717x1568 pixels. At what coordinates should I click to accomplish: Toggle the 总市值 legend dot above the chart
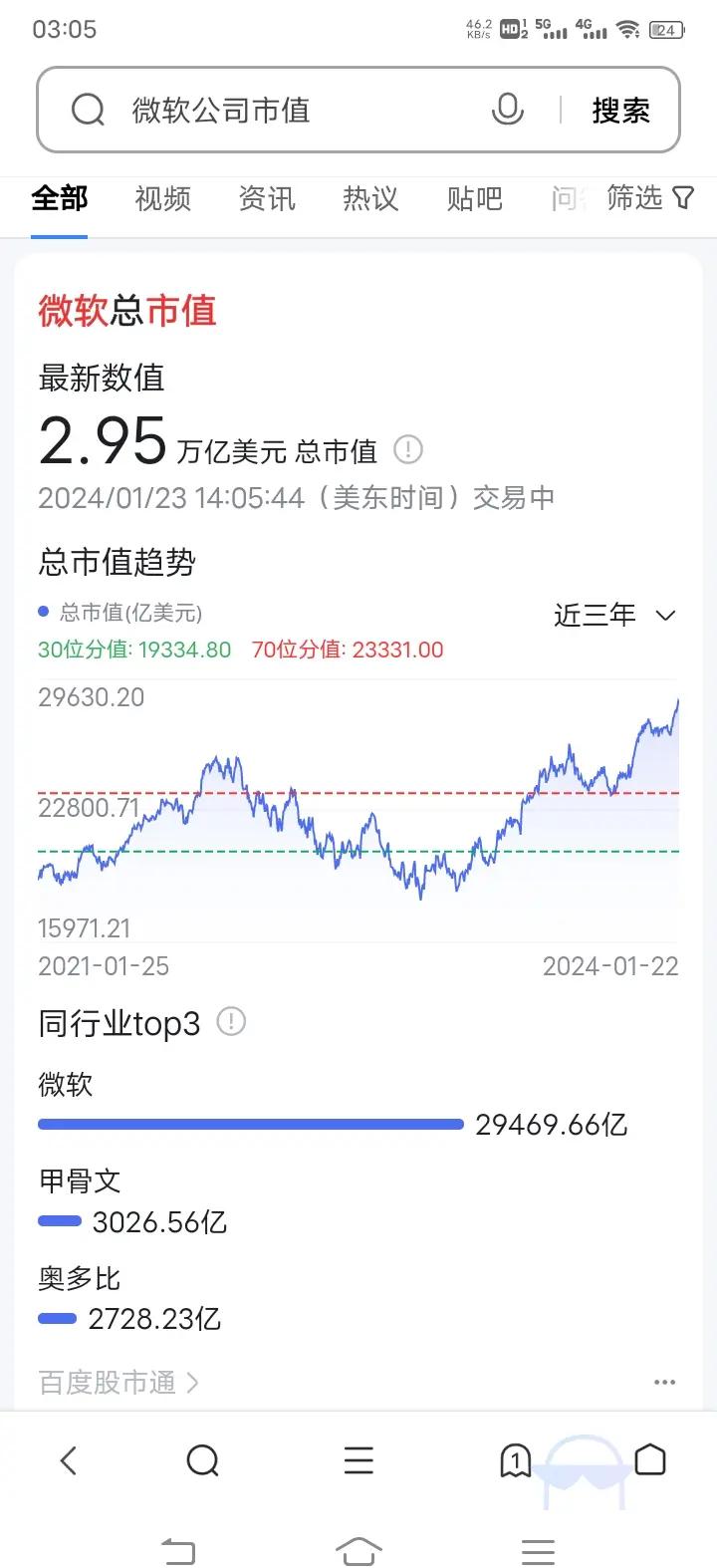43,611
